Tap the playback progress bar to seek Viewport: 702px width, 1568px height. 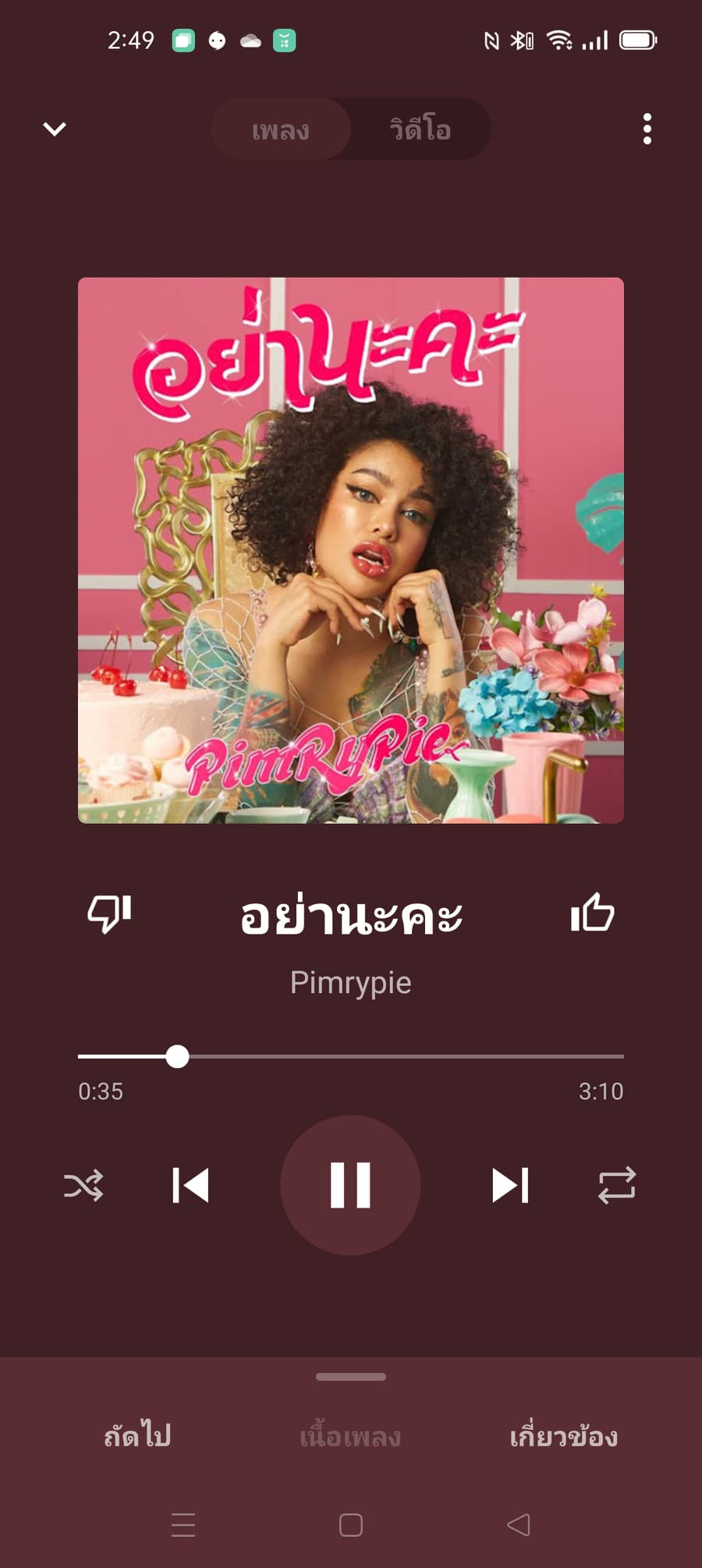coord(390,1056)
